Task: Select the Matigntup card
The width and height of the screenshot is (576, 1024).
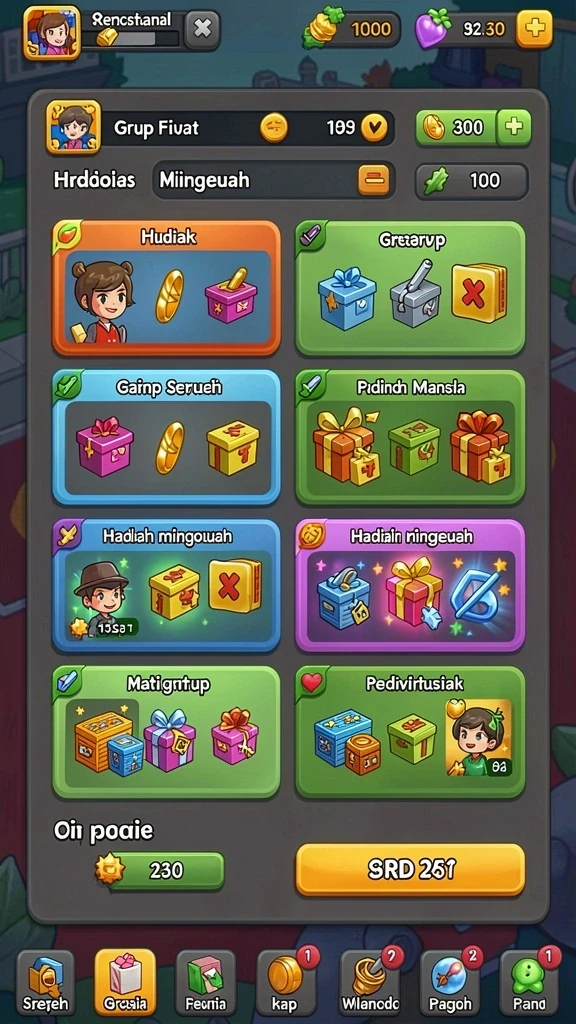Action: point(167,733)
